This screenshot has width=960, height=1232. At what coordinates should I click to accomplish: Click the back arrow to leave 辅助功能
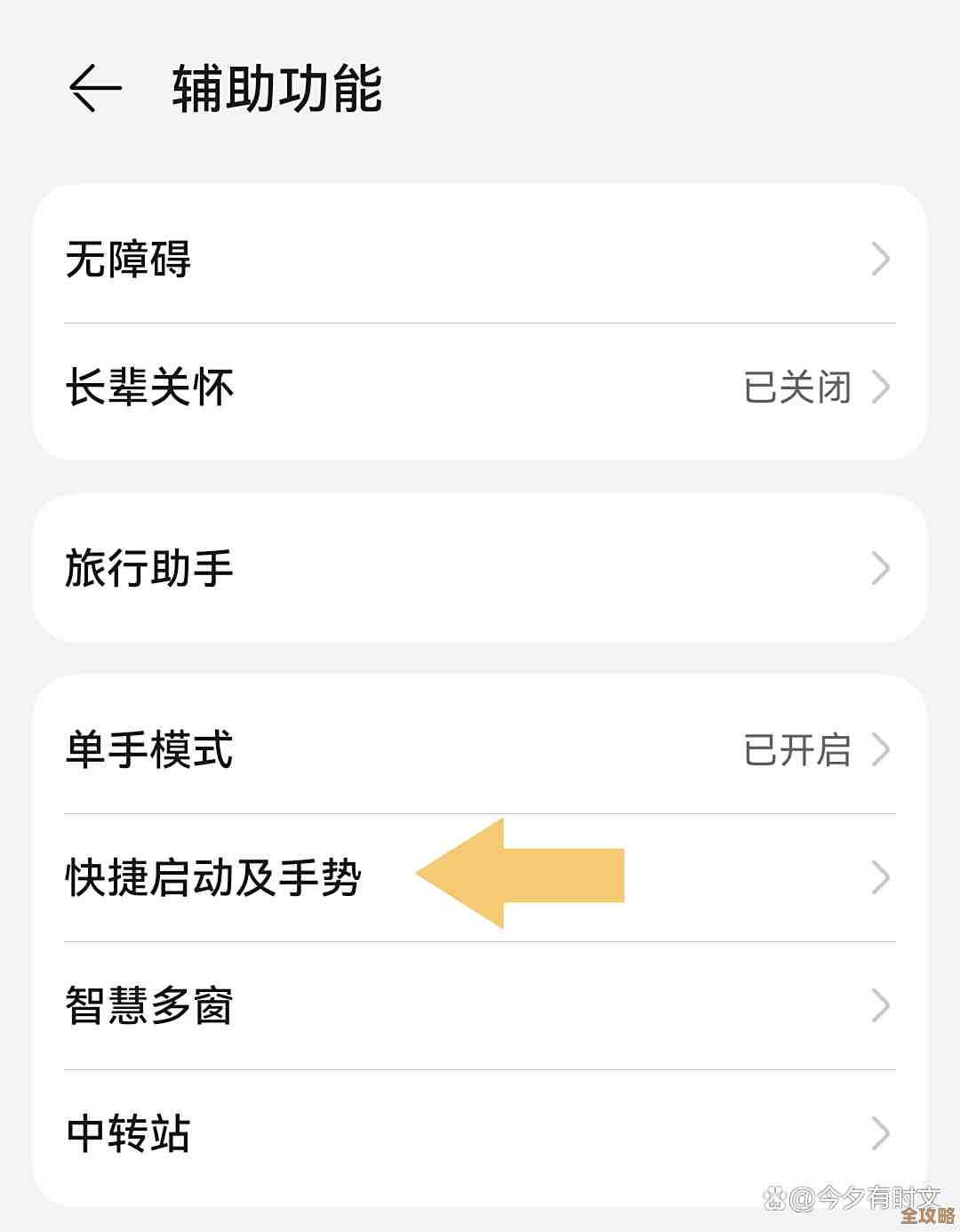coord(95,86)
